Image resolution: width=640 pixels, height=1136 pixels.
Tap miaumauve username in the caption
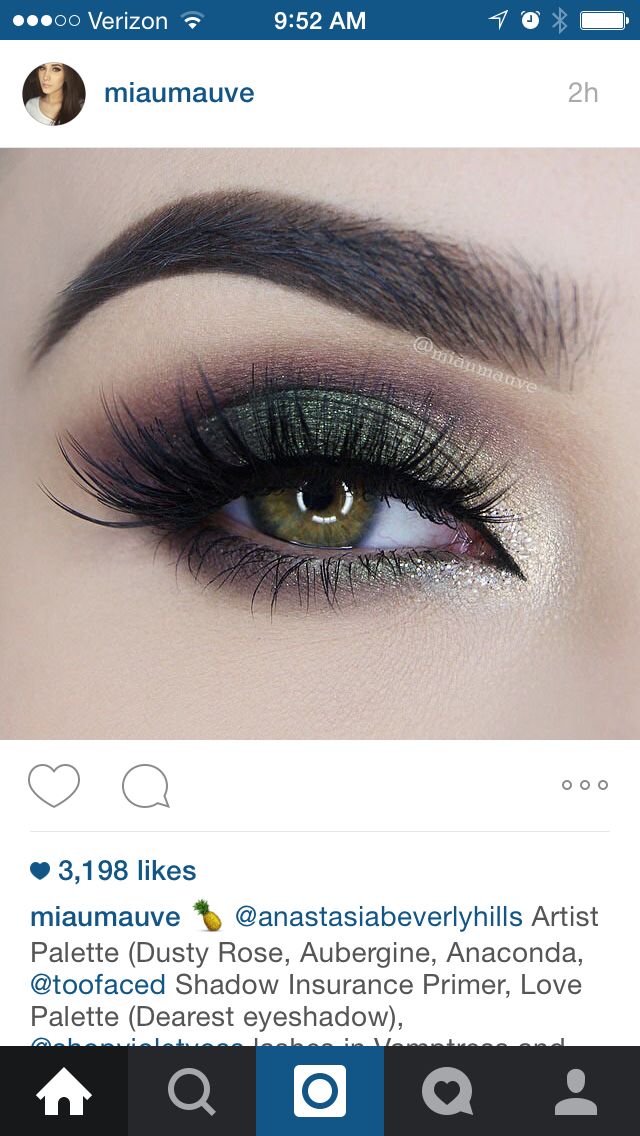coord(105,916)
